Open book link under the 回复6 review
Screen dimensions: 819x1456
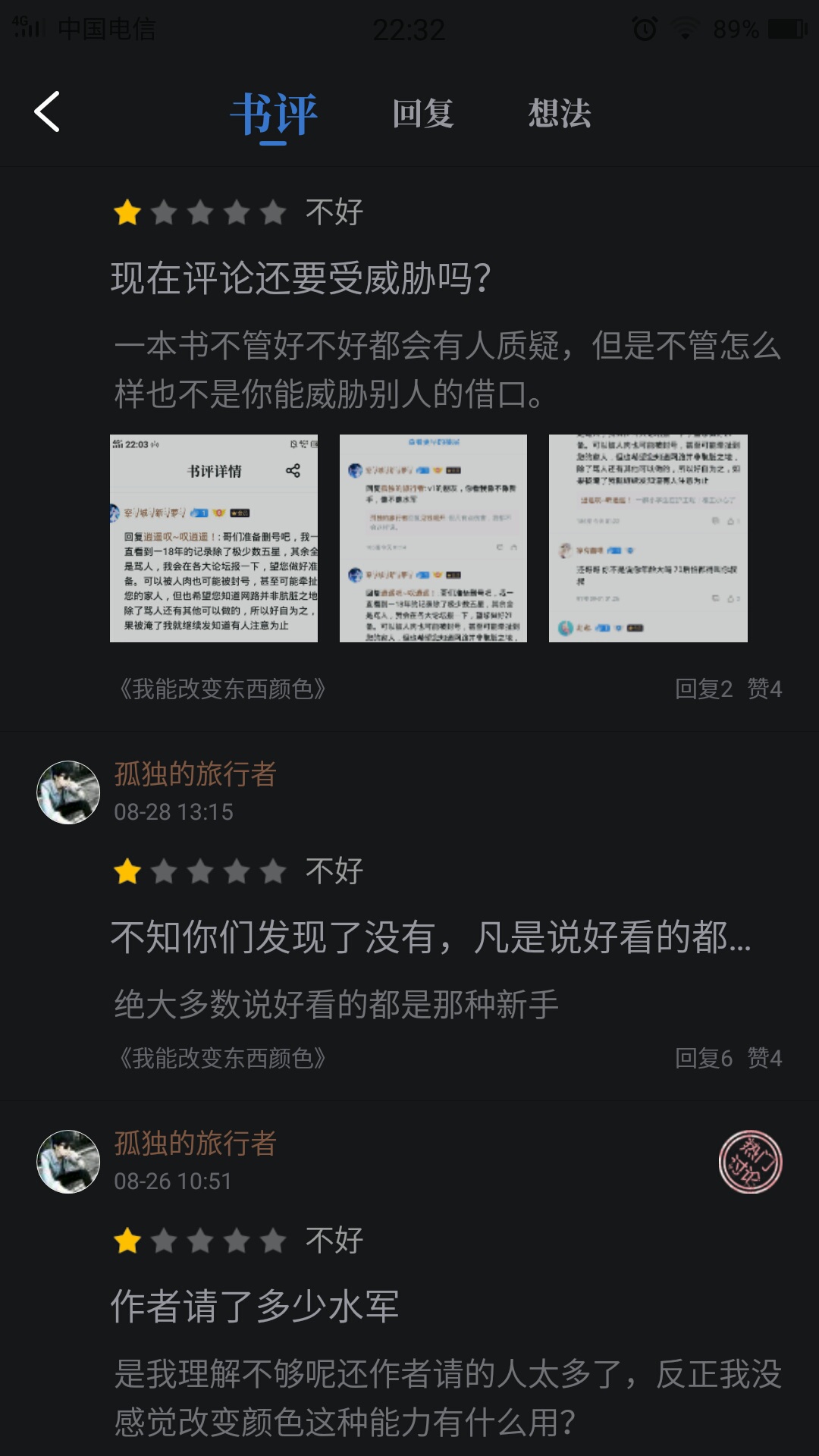(x=222, y=1058)
